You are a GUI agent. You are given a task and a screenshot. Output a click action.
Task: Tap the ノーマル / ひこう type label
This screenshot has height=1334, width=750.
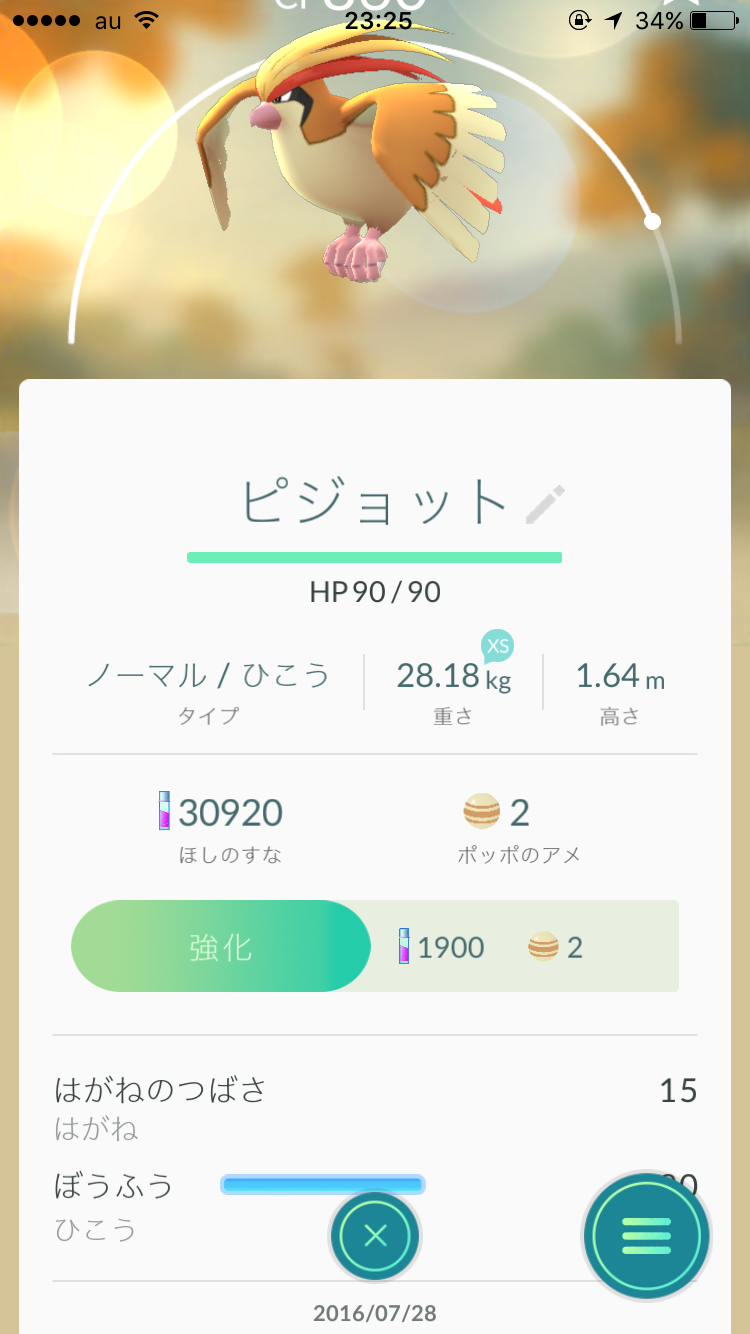click(x=207, y=676)
